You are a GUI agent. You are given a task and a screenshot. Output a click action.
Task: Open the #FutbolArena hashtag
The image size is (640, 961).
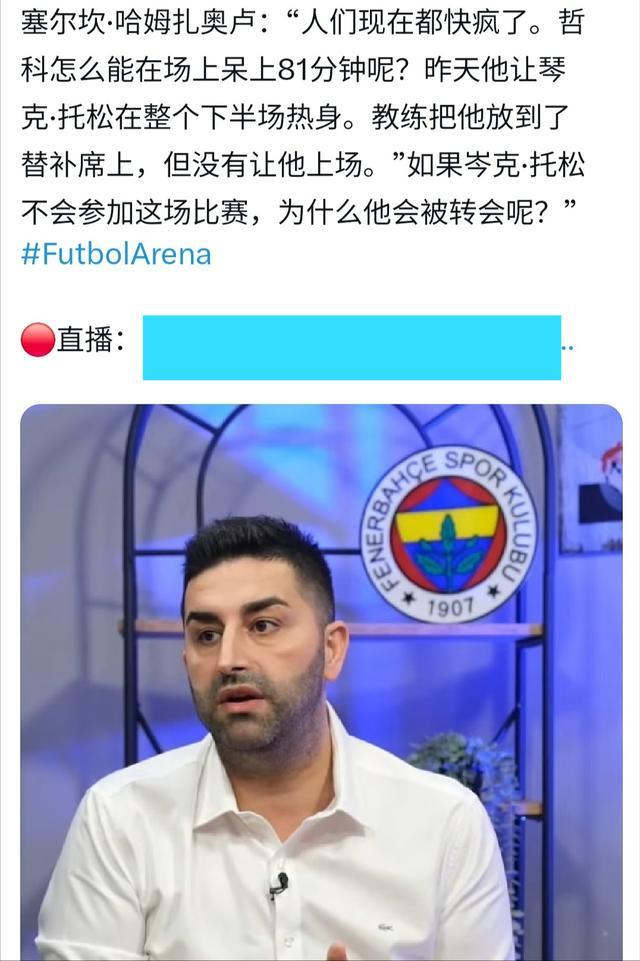pyautogui.click(x=116, y=253)
